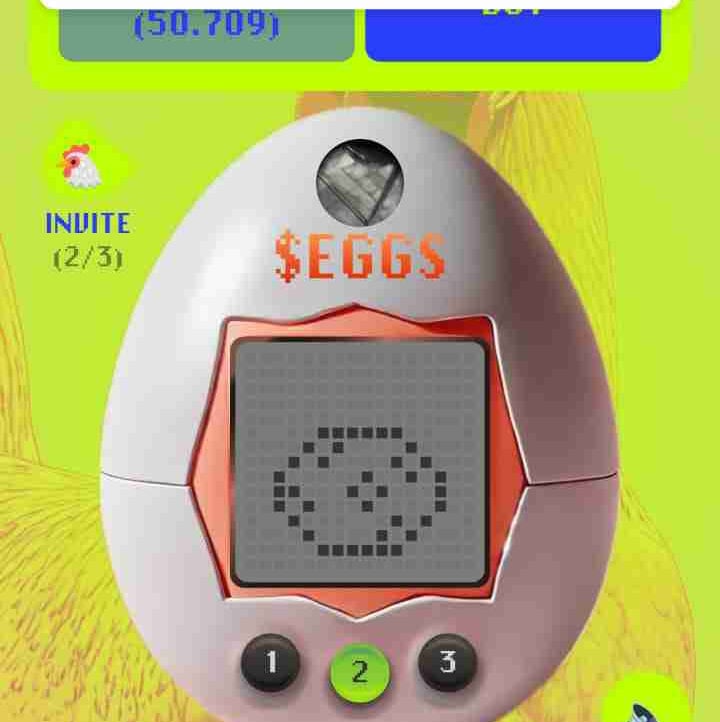Select egg button number 3

point(447,661)
